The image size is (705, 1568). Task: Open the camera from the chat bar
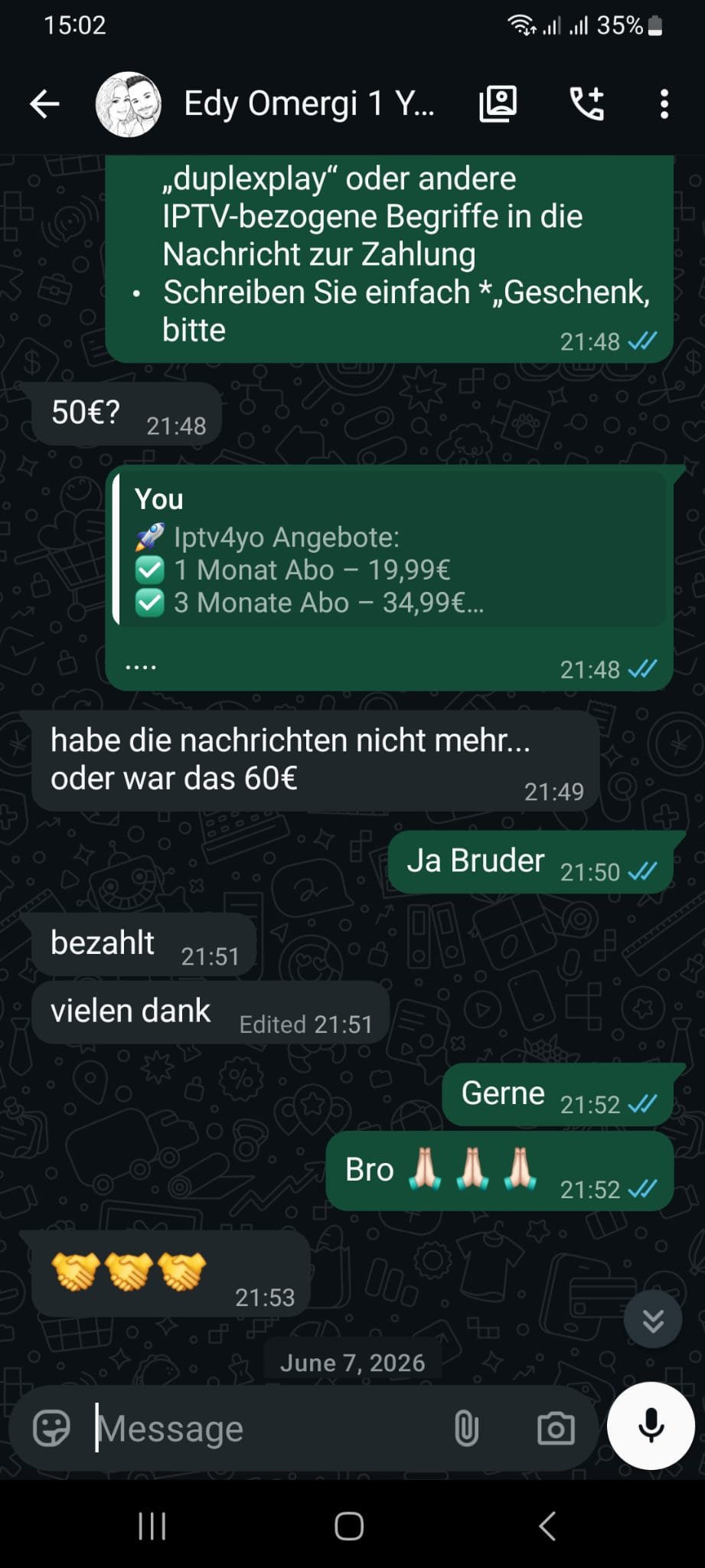point(556,1429)
